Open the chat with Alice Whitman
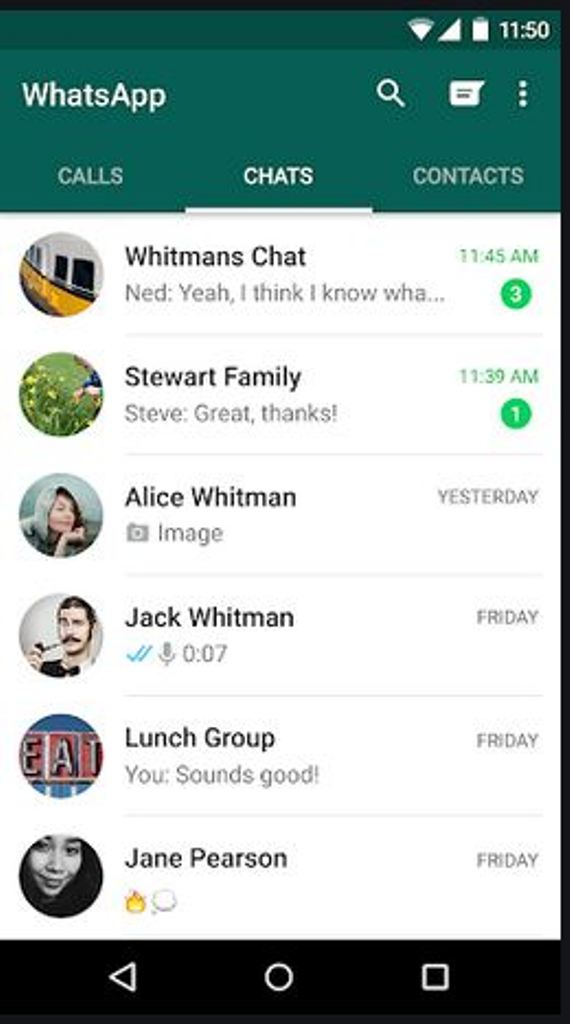The image size is (570, 1024). coord(280,515)
